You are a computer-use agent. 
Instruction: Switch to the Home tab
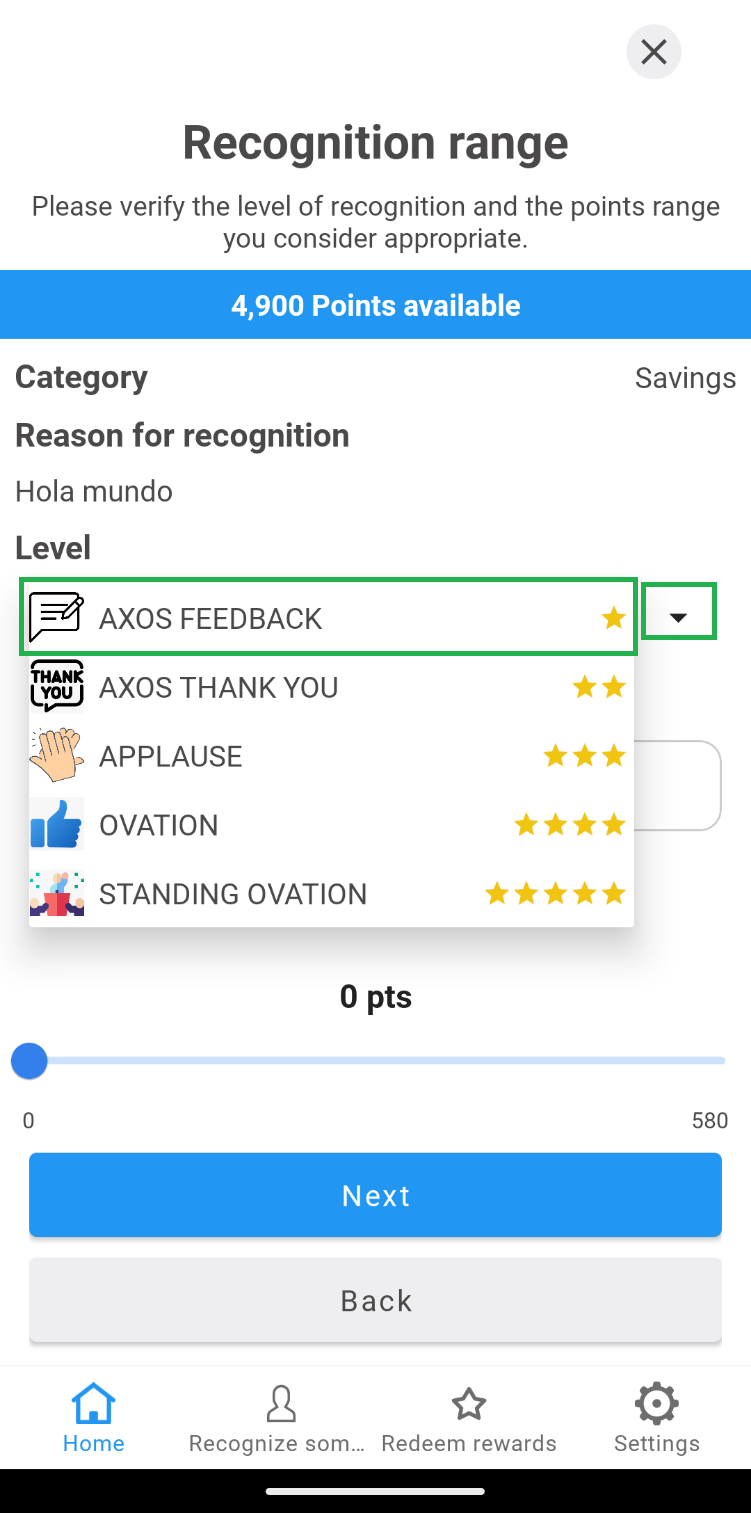(94, 1418)
